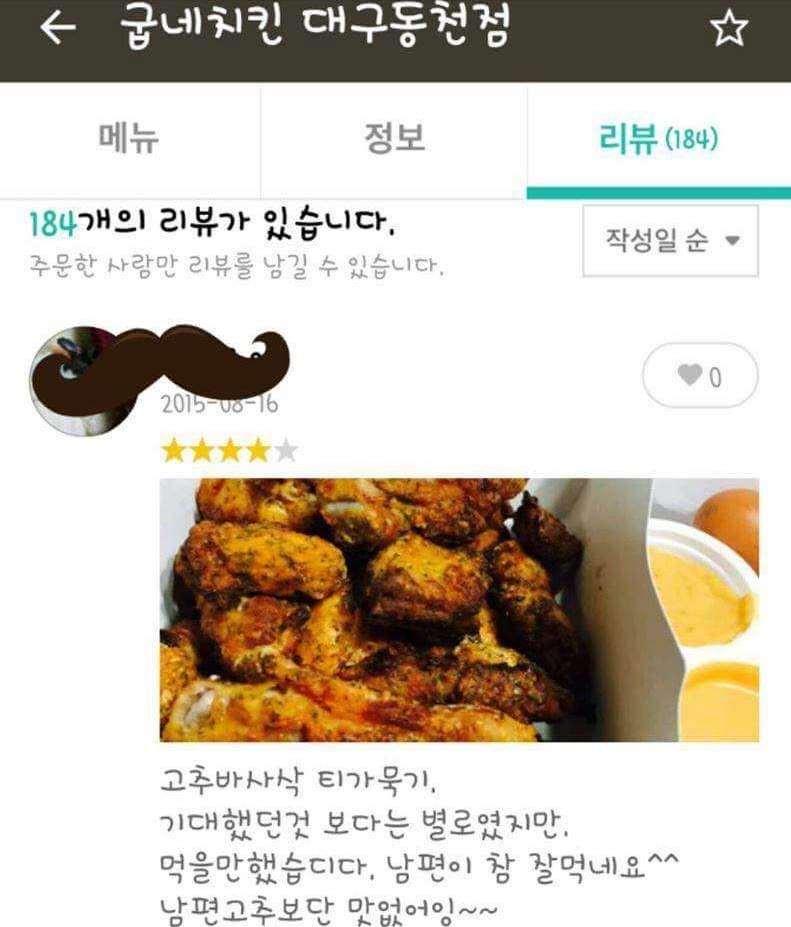Expand the 작성일 순 sort dropdown
This screenshot has width=791, height=927.
pos(670,241)
